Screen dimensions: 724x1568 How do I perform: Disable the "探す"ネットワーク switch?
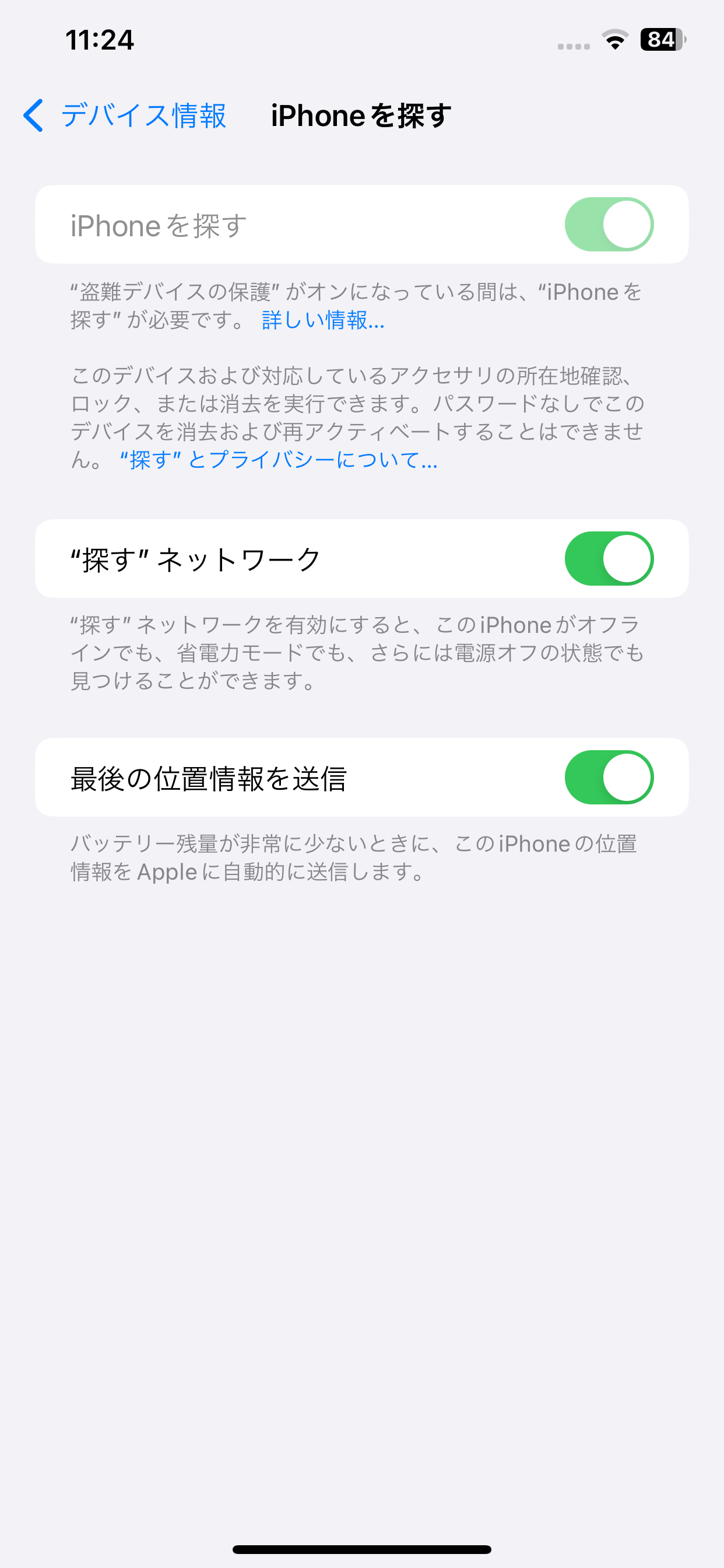click(609, 559)
